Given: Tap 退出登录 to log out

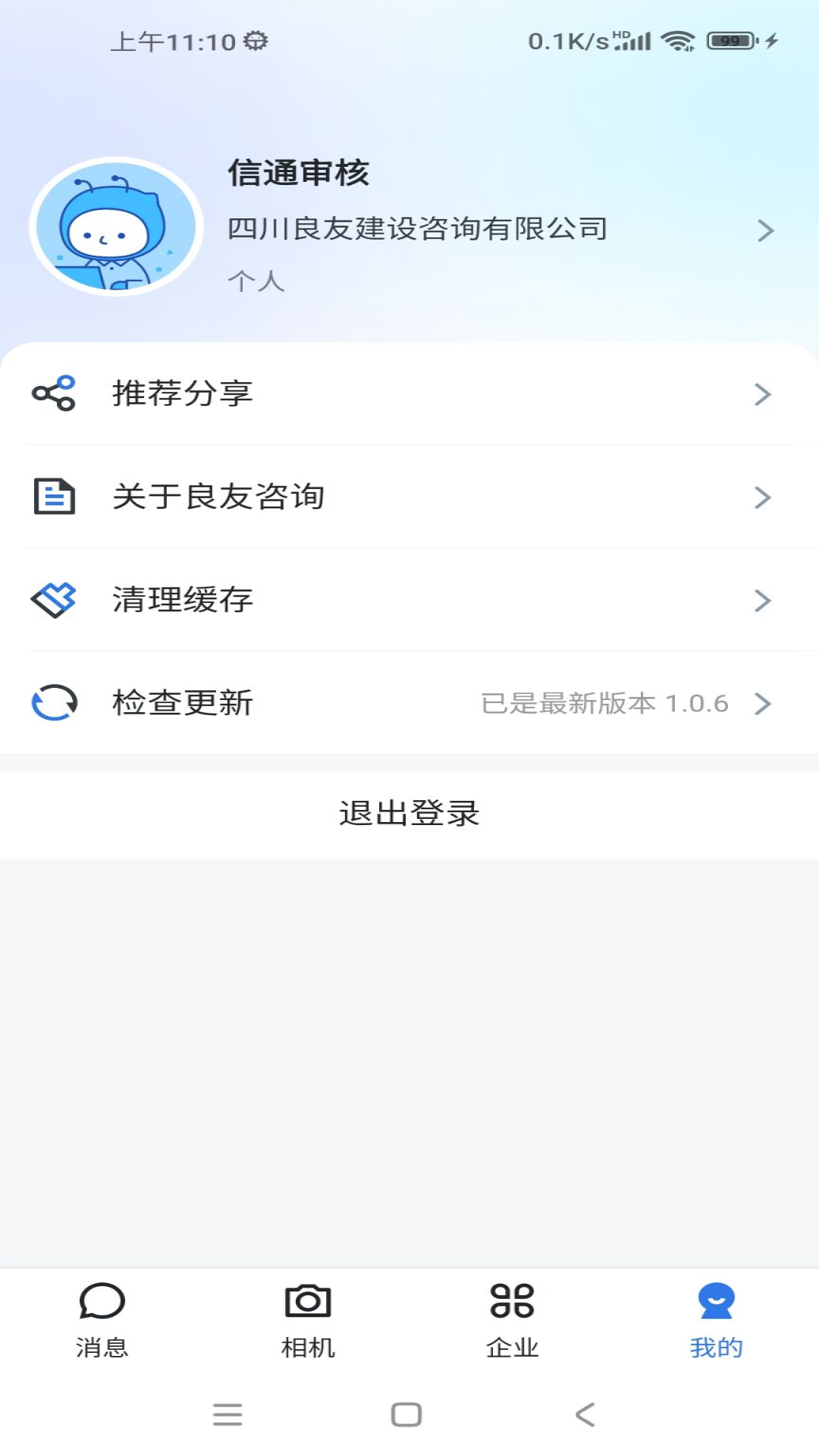Looking at the screenshot, I should (409, 814).
